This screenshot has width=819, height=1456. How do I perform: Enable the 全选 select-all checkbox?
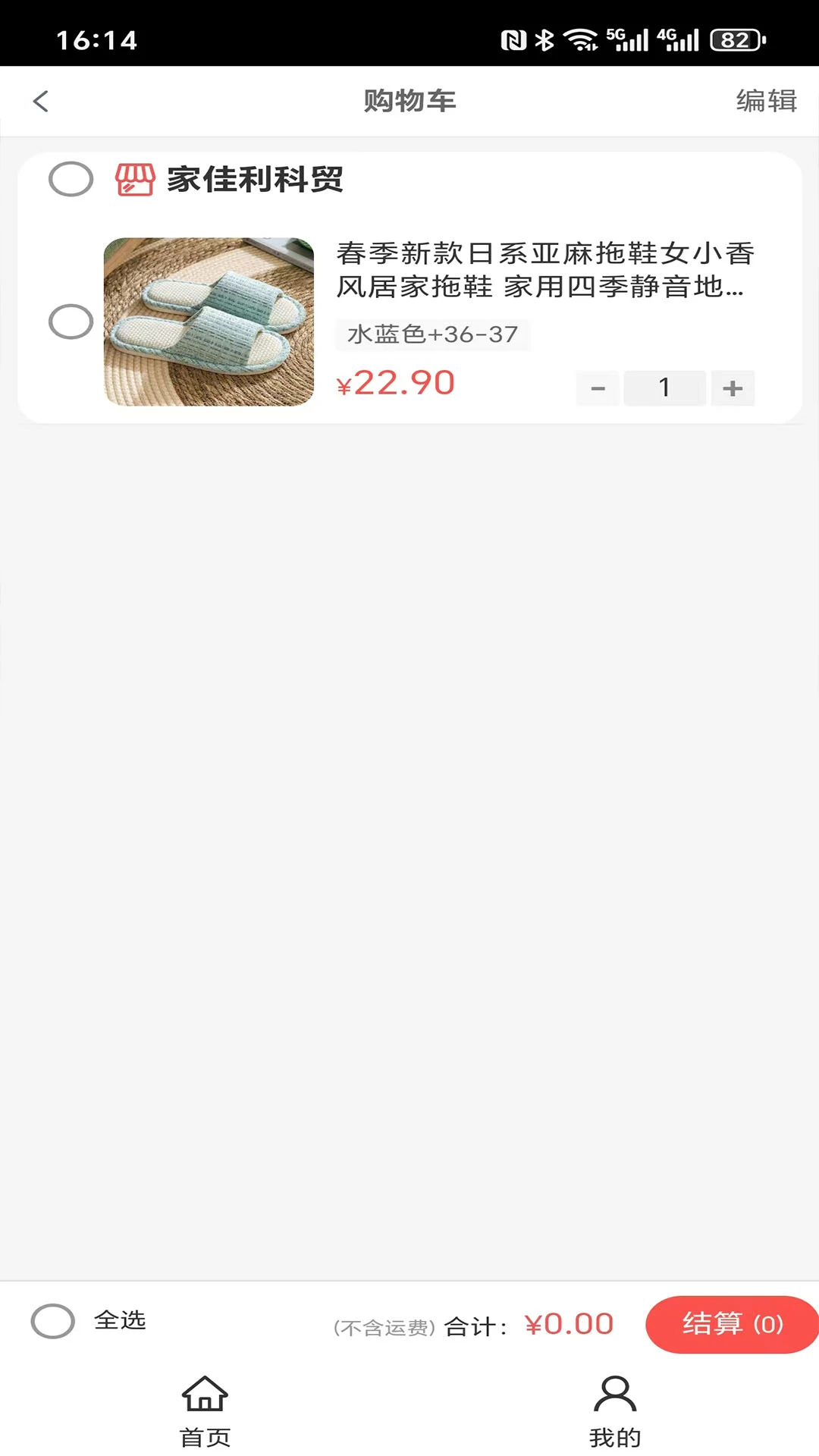52,1321
